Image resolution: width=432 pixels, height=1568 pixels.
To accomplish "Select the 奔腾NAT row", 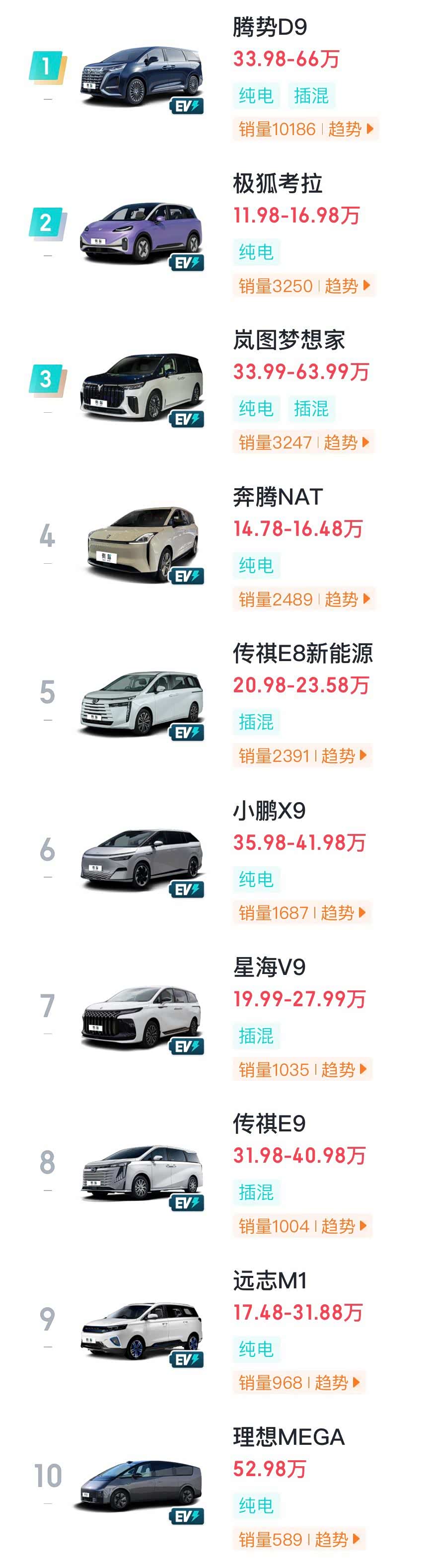I will pyautogui.click(x=278, y=497).
